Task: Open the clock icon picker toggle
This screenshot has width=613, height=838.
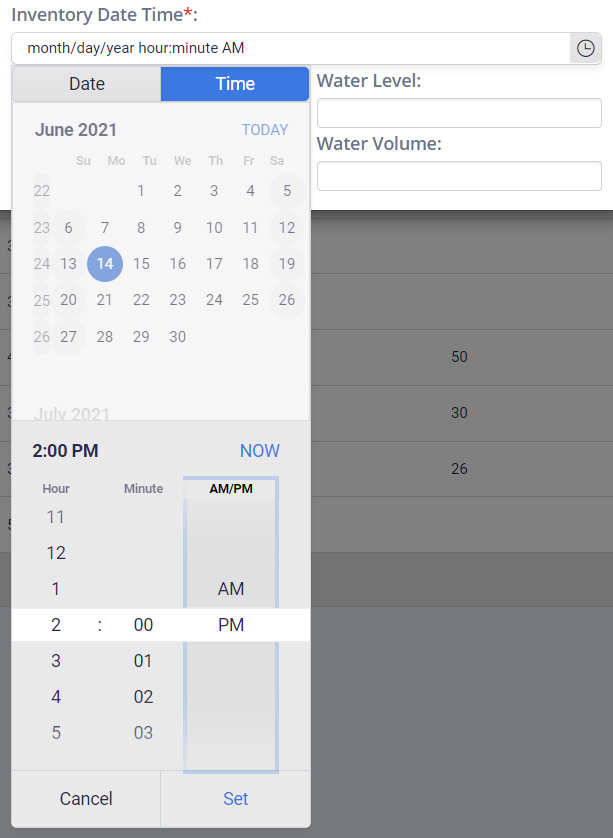Action: point(585,48)
